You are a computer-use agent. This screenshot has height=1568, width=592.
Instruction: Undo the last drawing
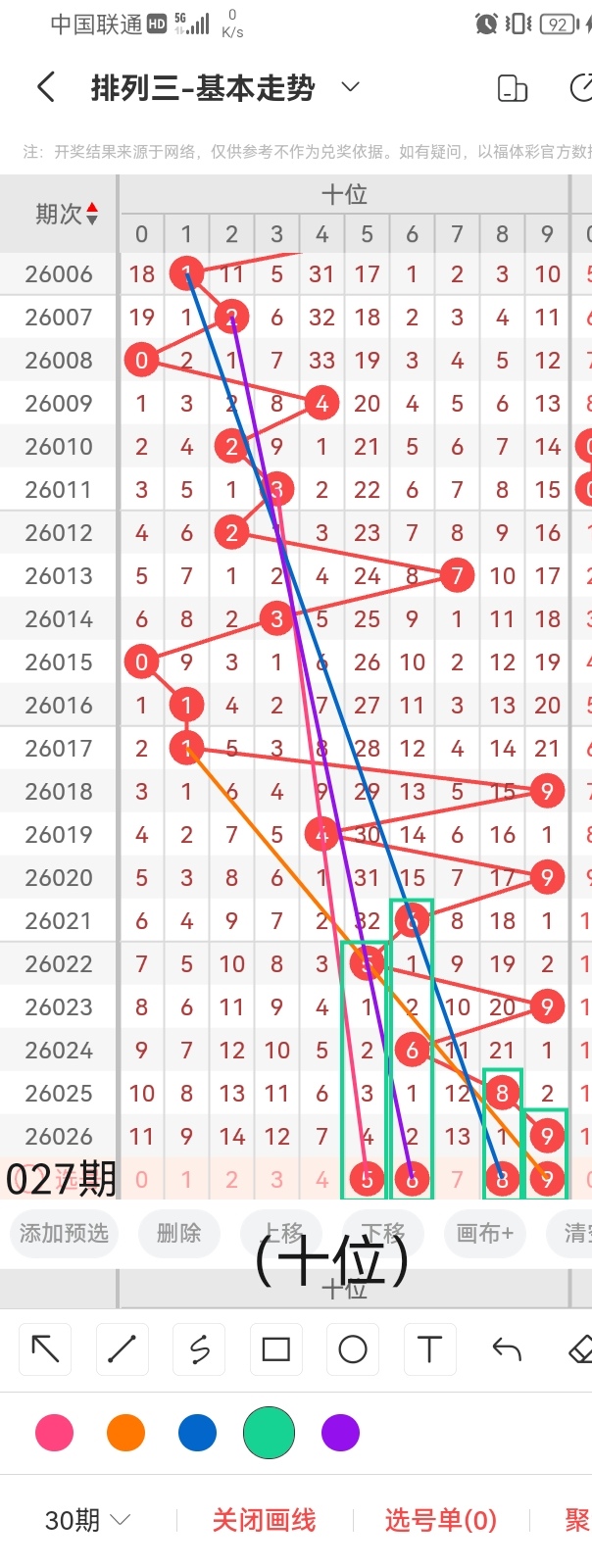tap(506, 1349)
